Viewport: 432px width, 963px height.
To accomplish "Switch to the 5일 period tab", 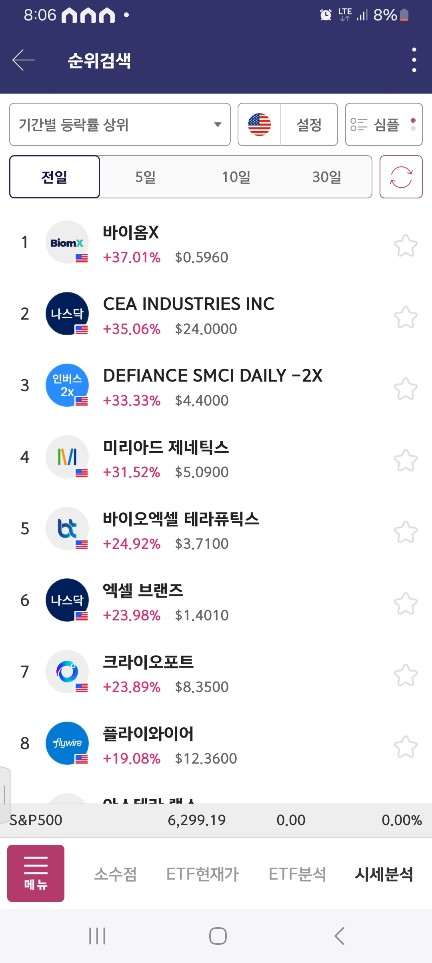I will coord(146,177).
